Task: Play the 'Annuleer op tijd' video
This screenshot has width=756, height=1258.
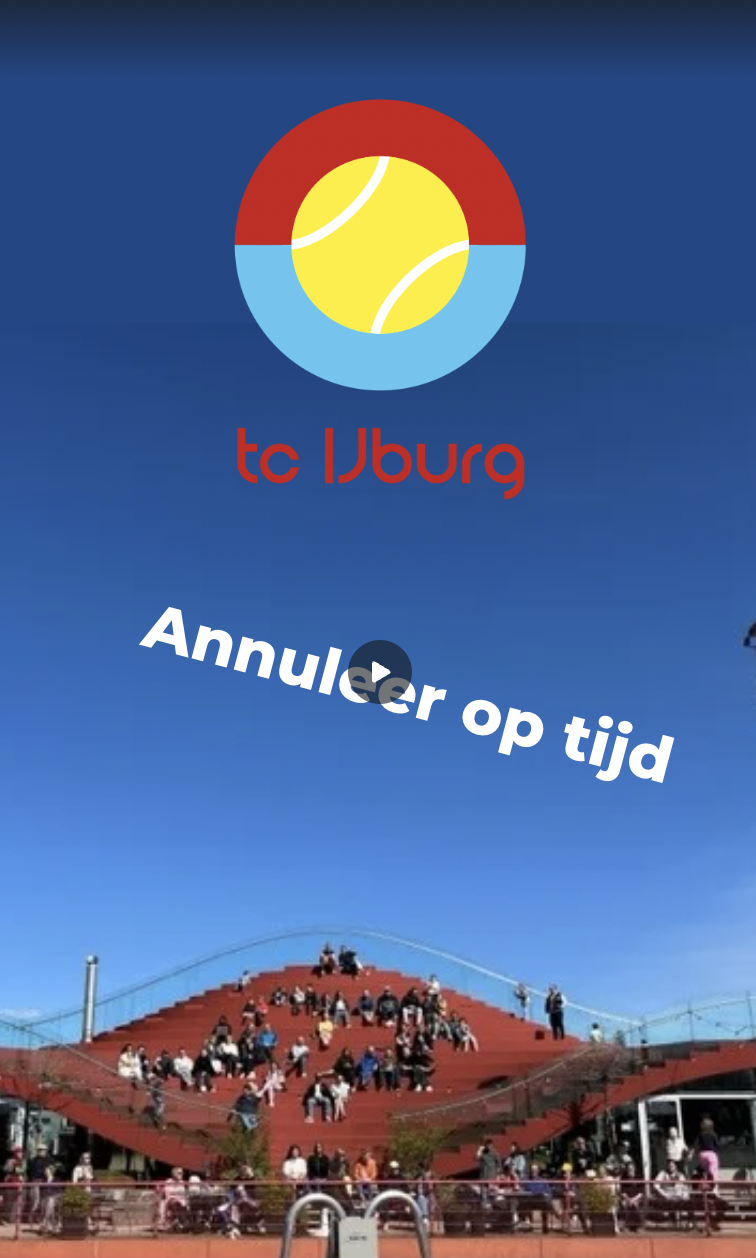Action: [380, 671]
